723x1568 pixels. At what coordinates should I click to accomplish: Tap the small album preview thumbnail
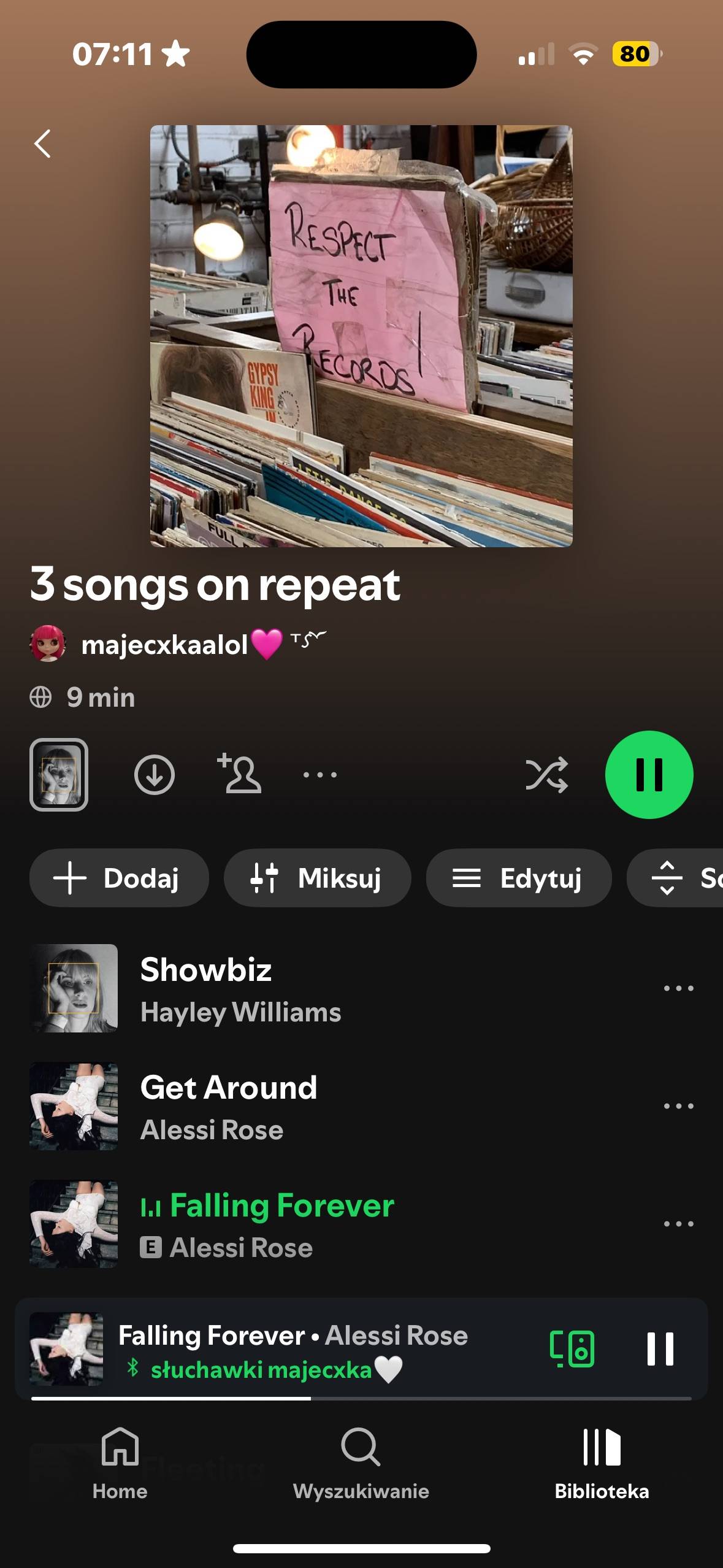[59, 775]
